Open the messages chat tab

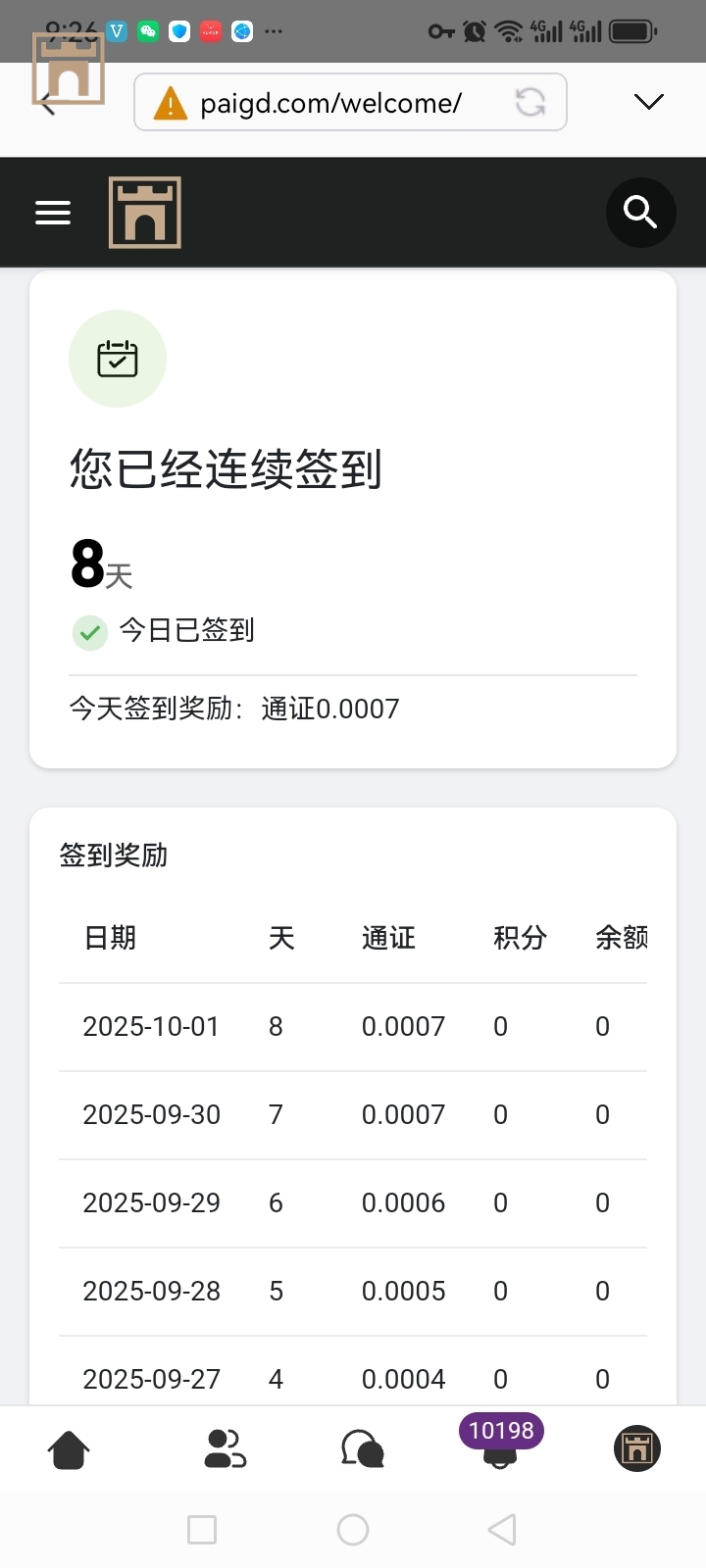click(x=362, y=1449)
